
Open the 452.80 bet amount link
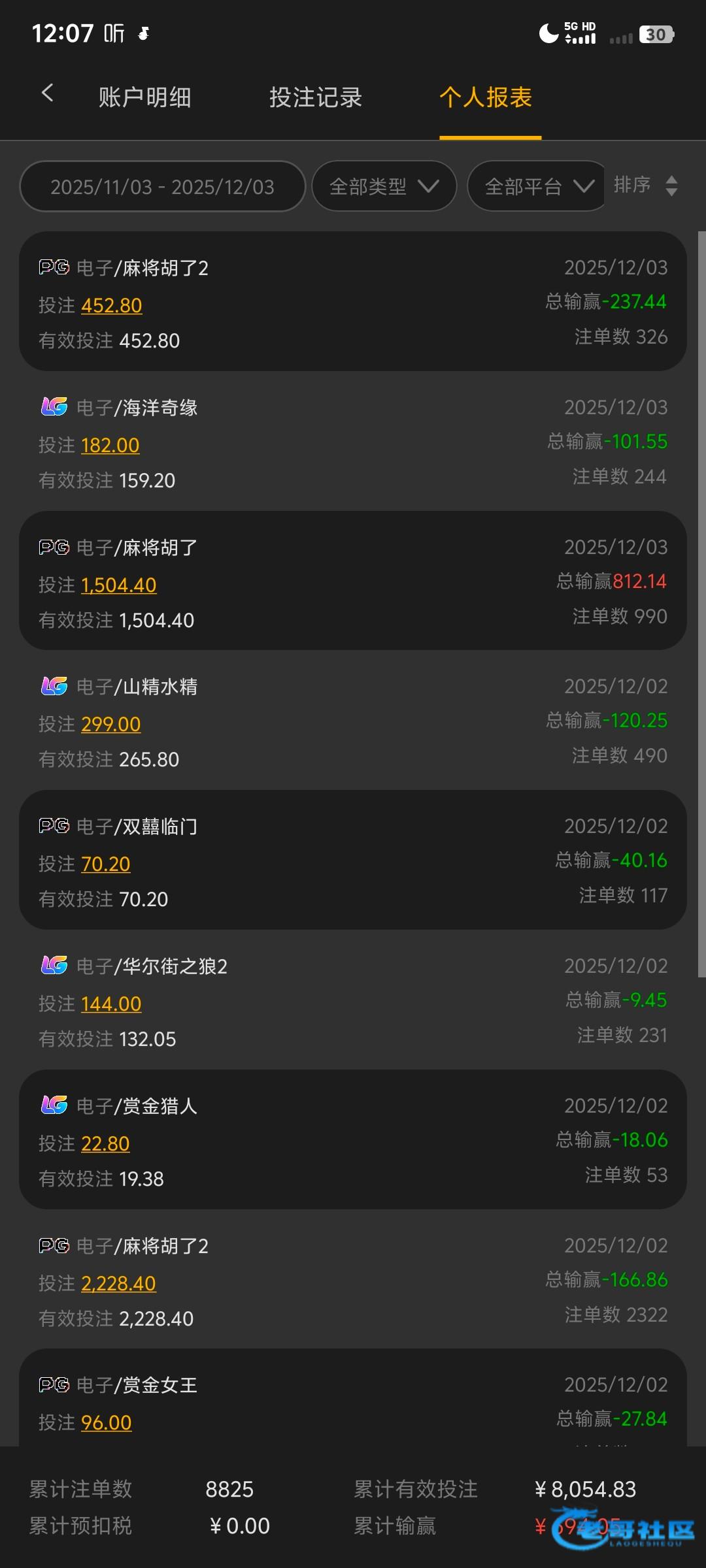tap(112, 306)
